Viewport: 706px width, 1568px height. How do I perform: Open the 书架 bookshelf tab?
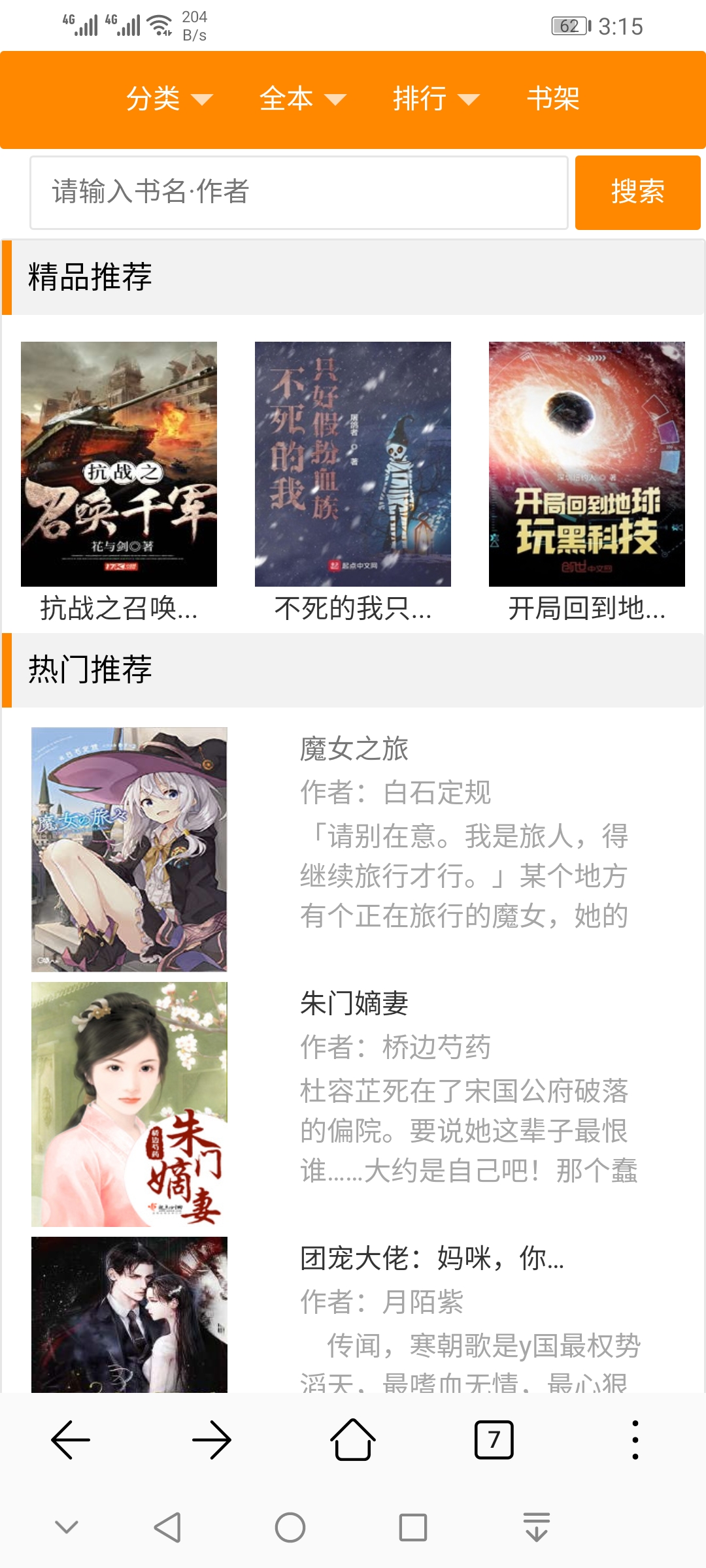[x=553, y=99]
